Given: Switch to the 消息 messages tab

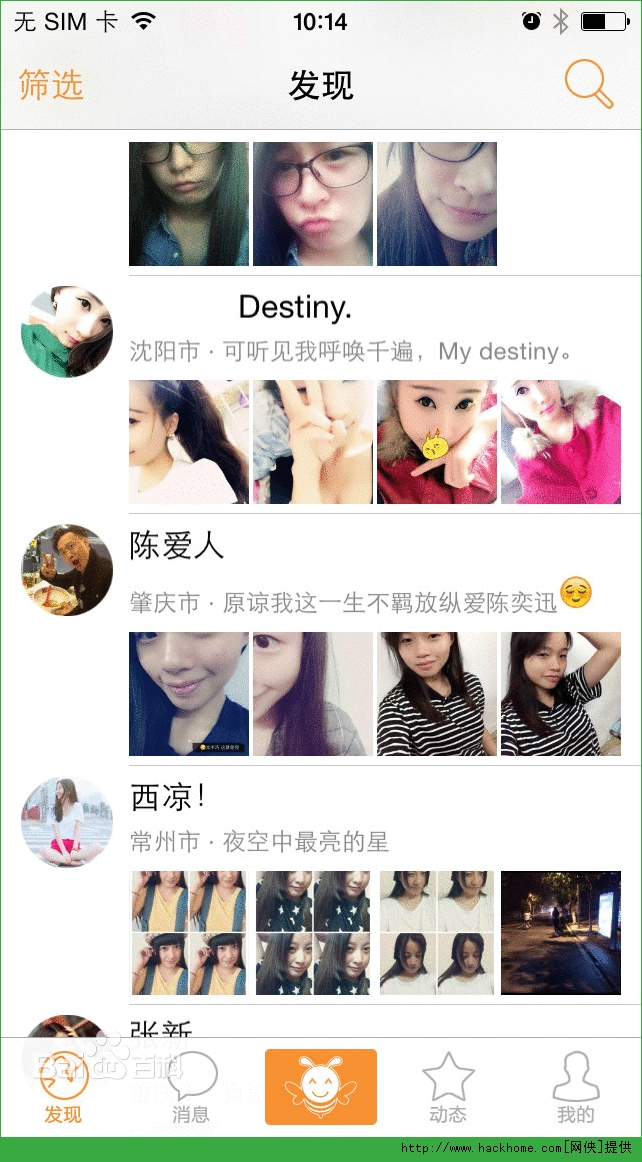Looking at the screenshot, I should (191, 1088).
